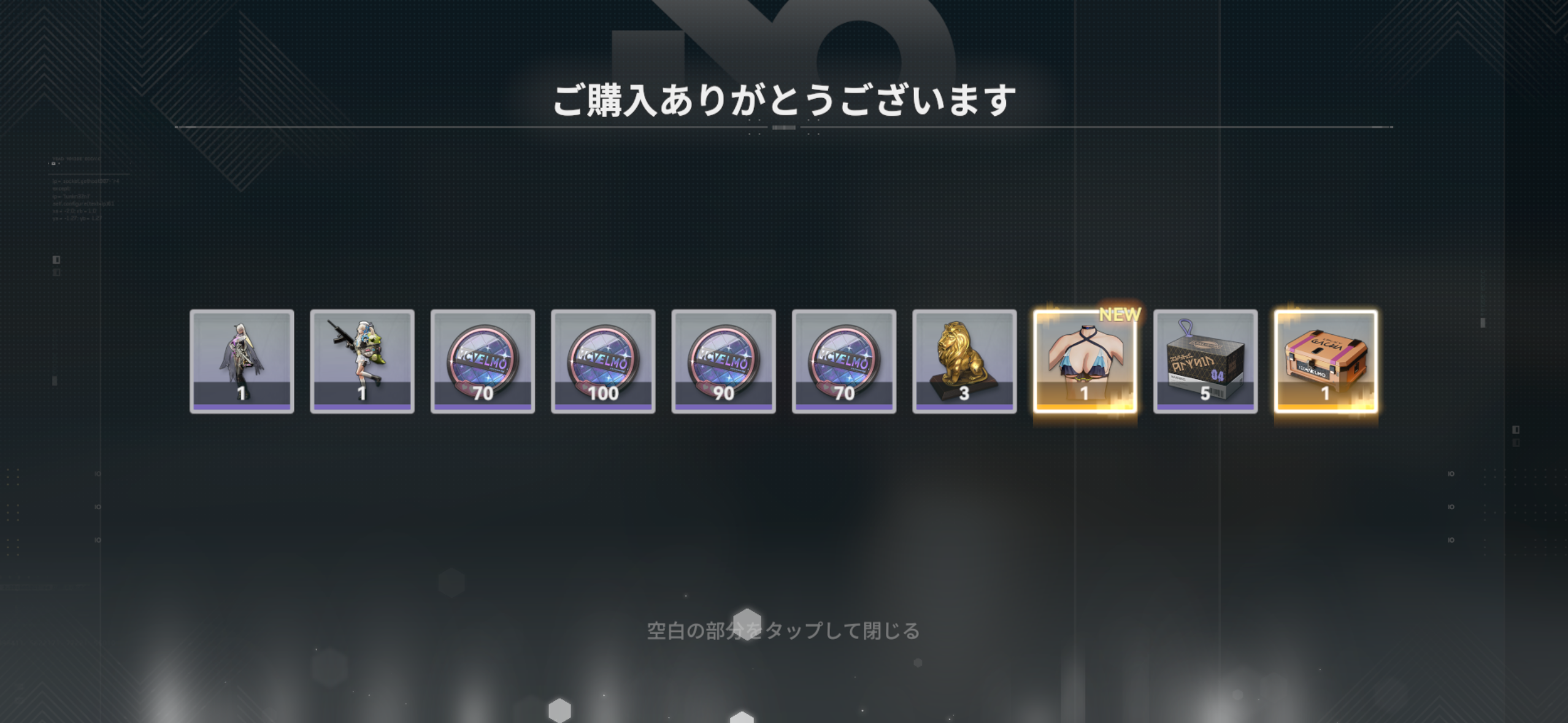Open the orange gacha crate reward tile
This screenshot has width=1568, height=723.
1326,361
